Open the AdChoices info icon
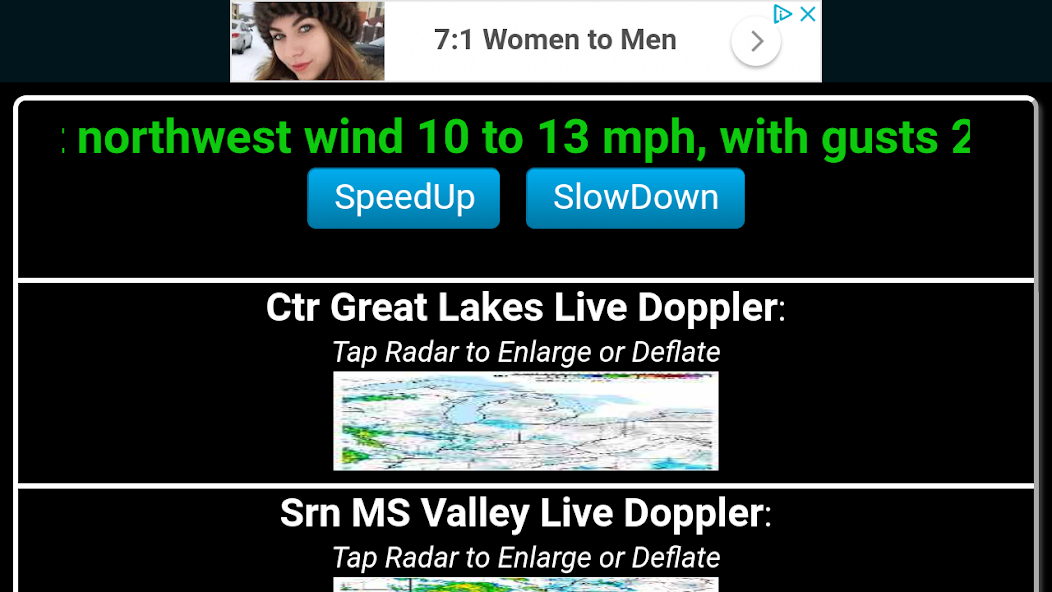Screen dimensions: 1052x592 click(x=785, y=14)
